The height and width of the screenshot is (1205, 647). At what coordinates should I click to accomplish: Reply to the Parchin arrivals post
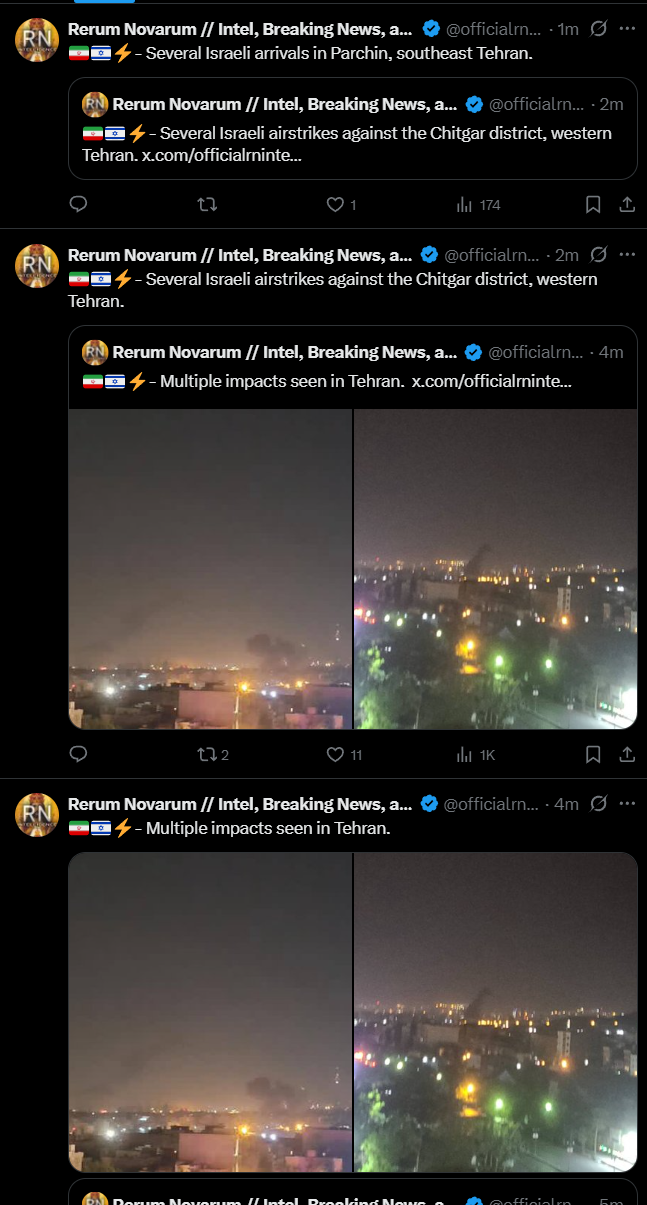79,204
